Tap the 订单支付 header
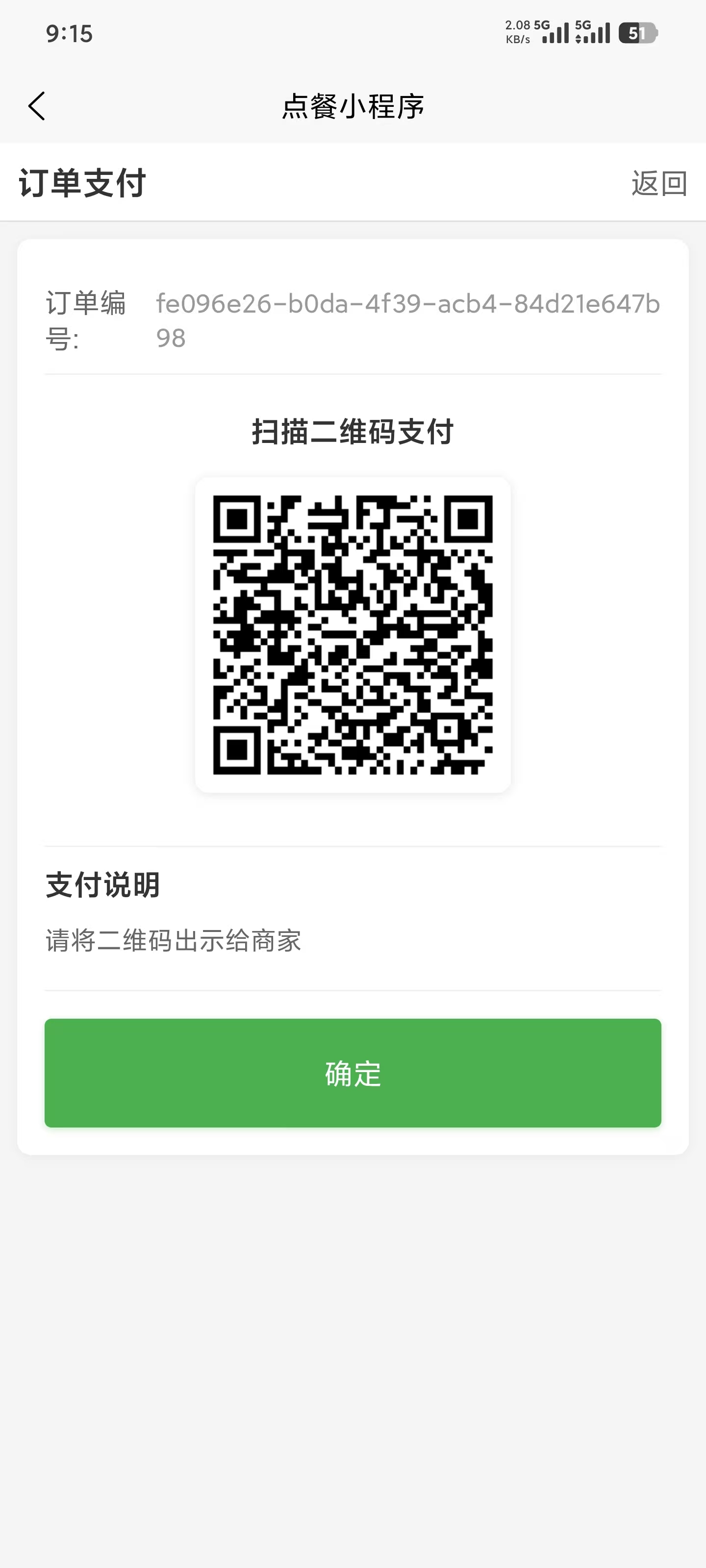706x1568 pixels. click(x=83, y=183)
